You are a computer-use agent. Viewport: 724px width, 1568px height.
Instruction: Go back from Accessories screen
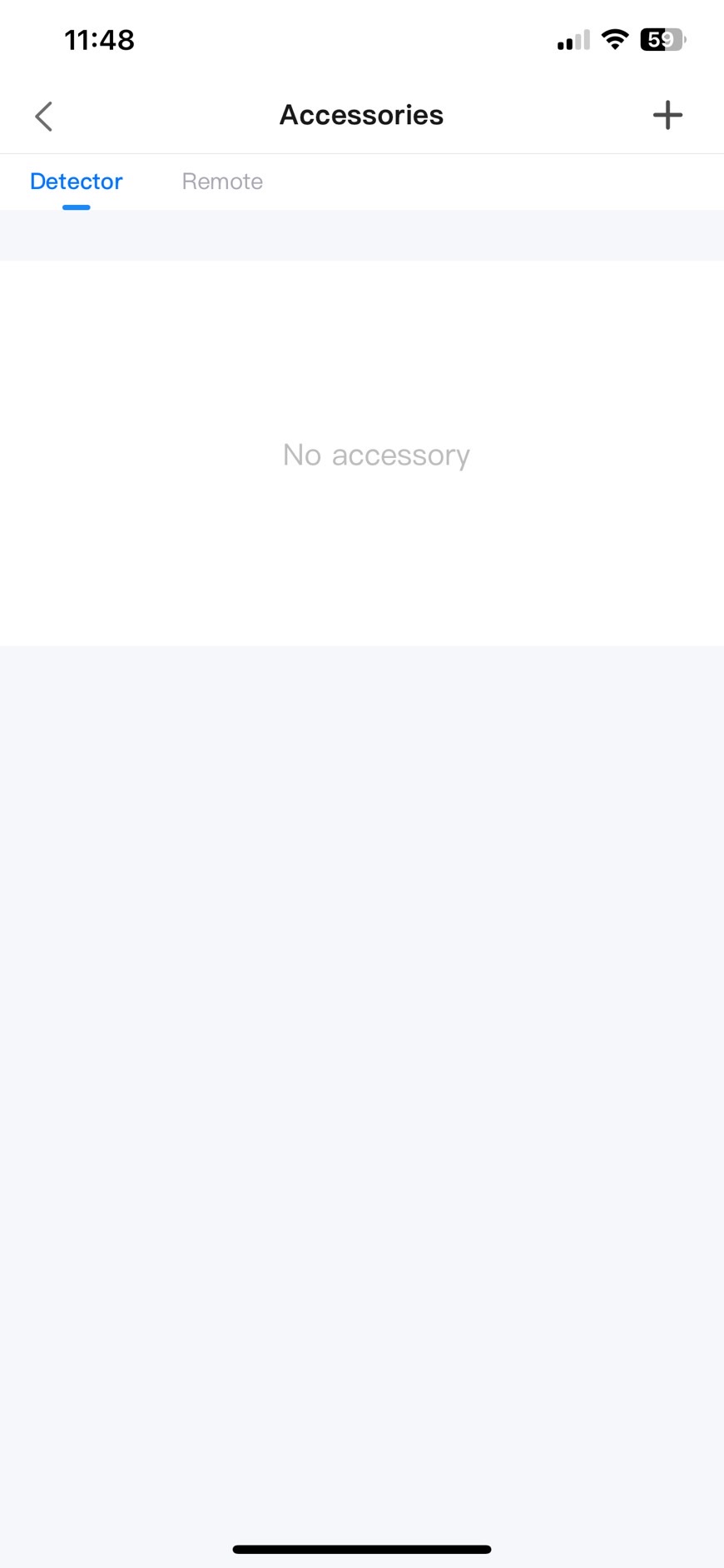pos(44,117)
